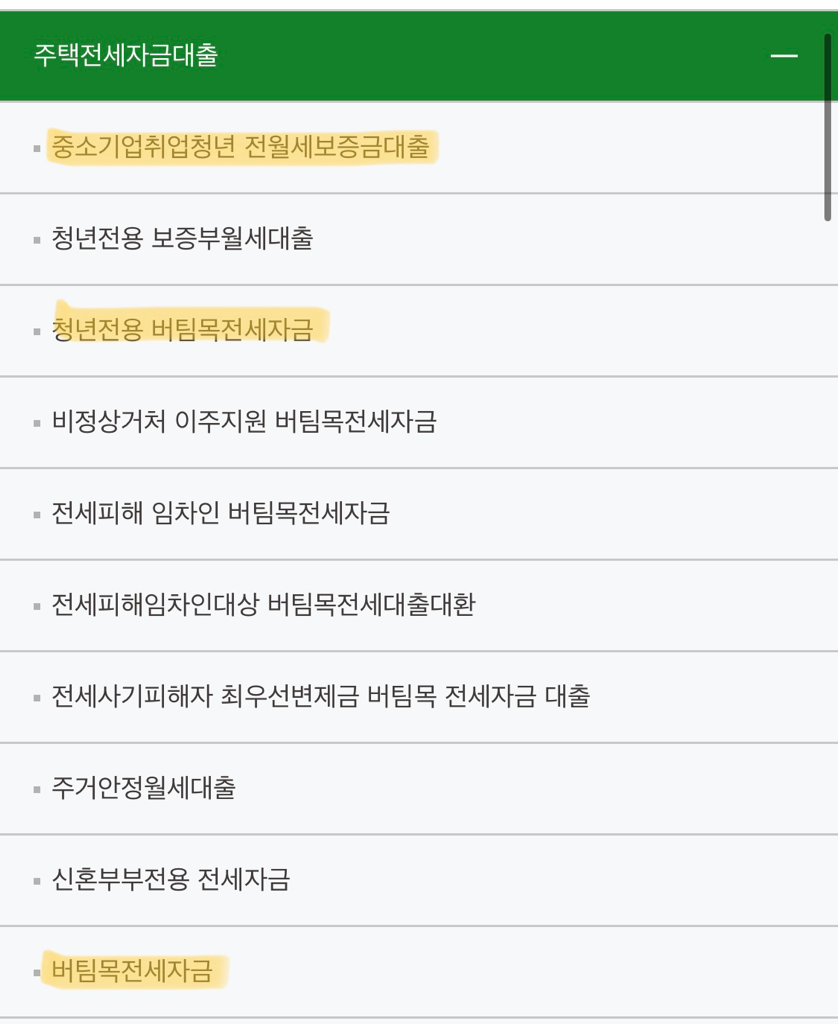Select 주거안정월세대출
This screenshot has width=838, height=1024.
(x=143, y=788)
